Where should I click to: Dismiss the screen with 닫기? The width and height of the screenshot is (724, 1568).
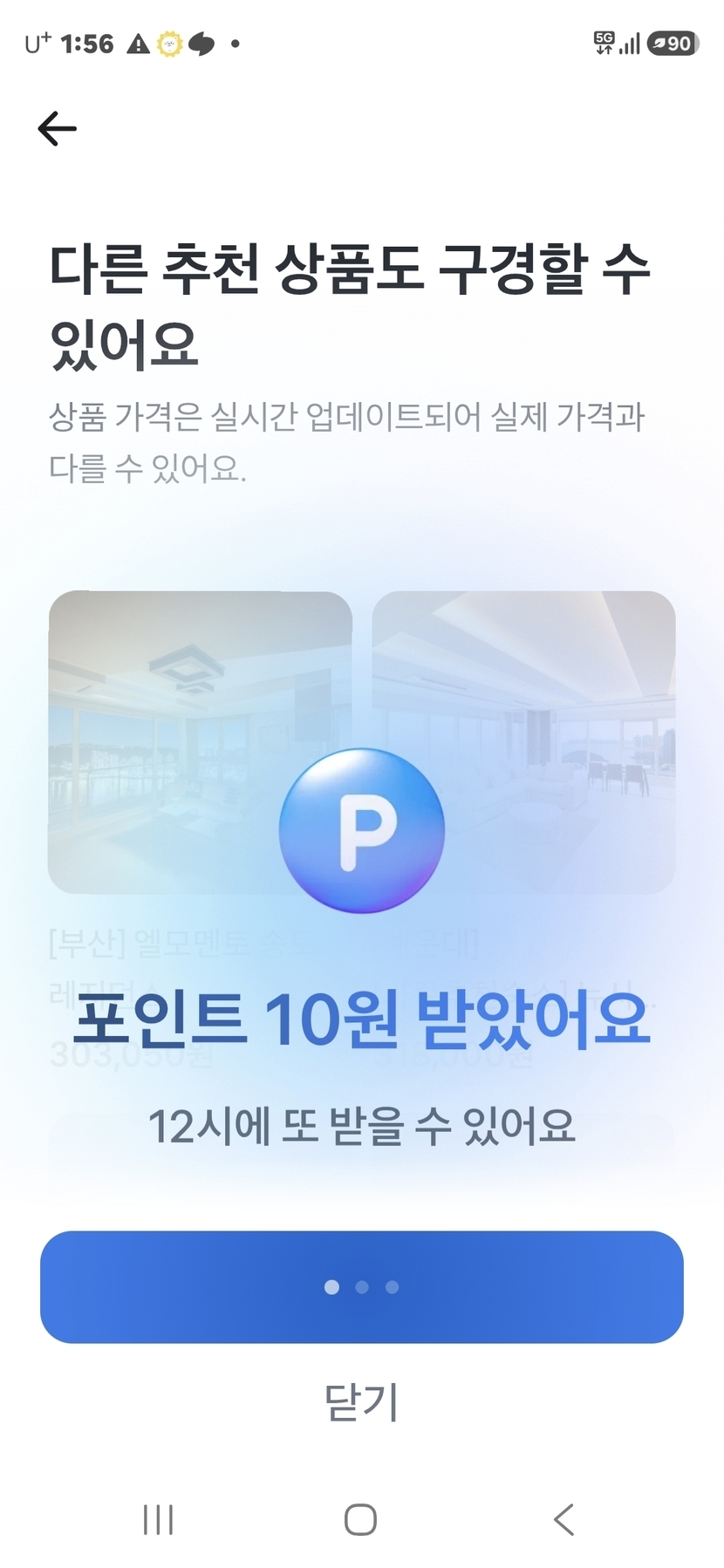(x=361, y=1401)
